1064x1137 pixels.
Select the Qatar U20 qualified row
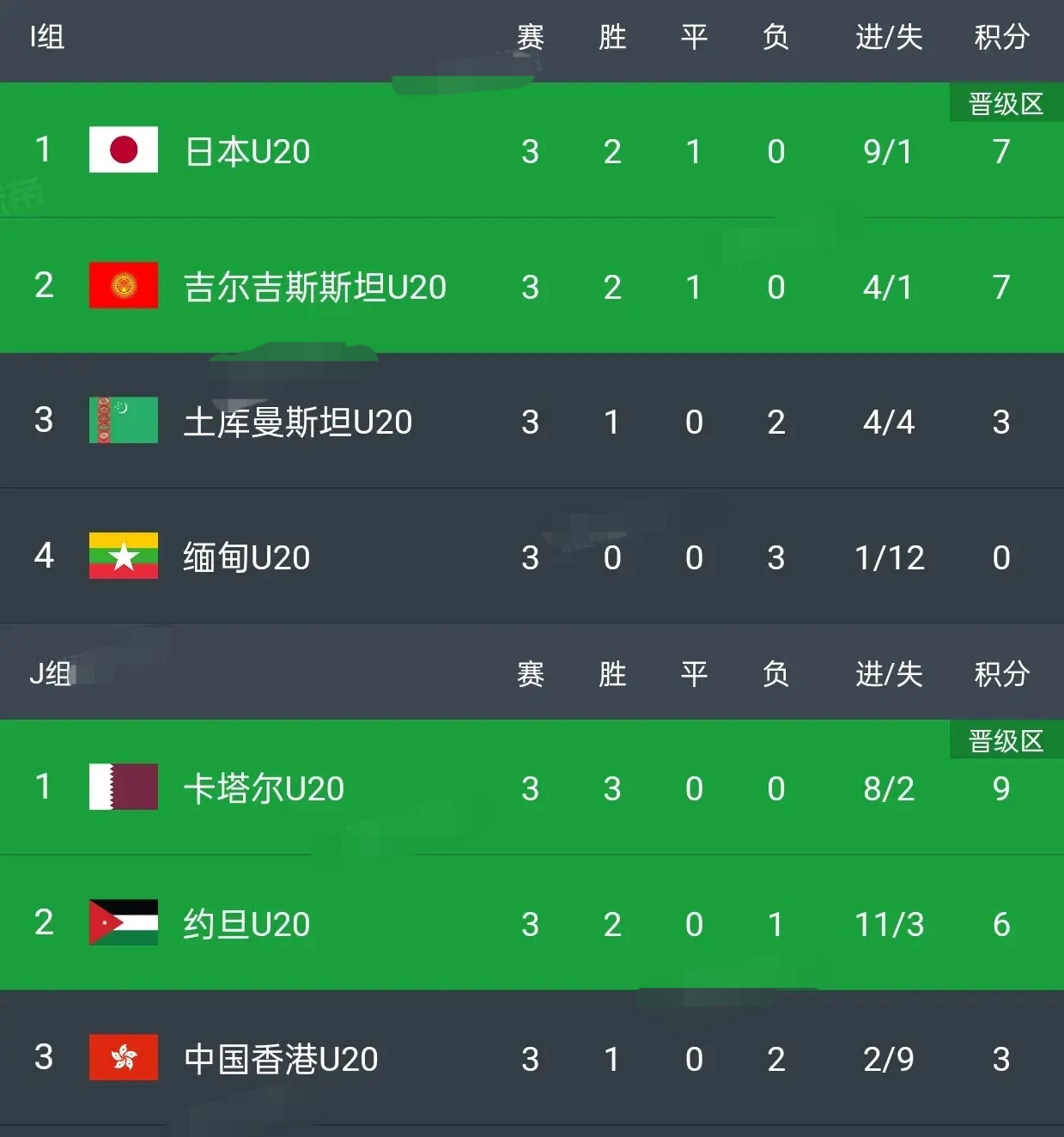click(x=532, y=788)
